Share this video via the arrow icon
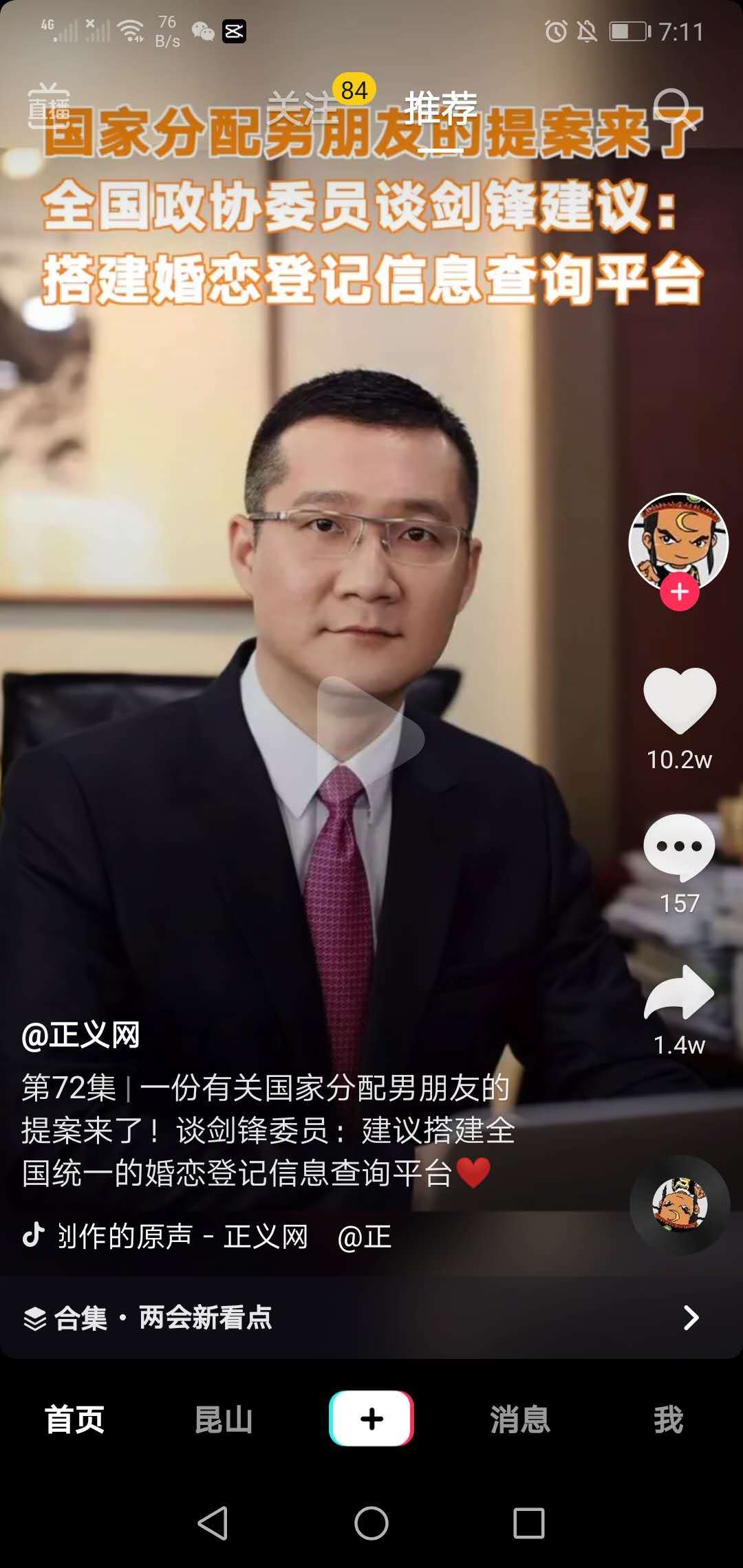 pyautogui.click(x=680, y=992)
